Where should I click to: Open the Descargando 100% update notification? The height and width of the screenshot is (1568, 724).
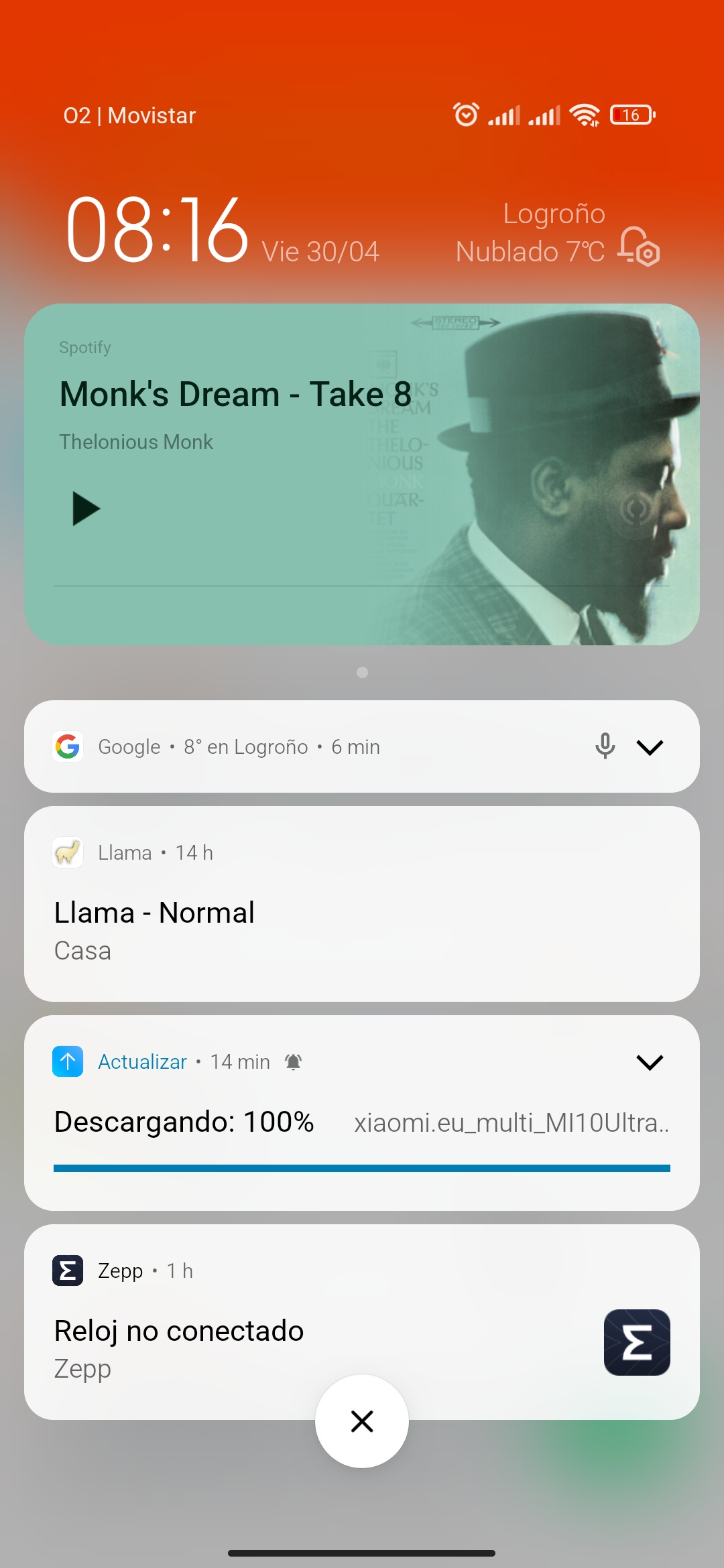[x=362, y=1113]
